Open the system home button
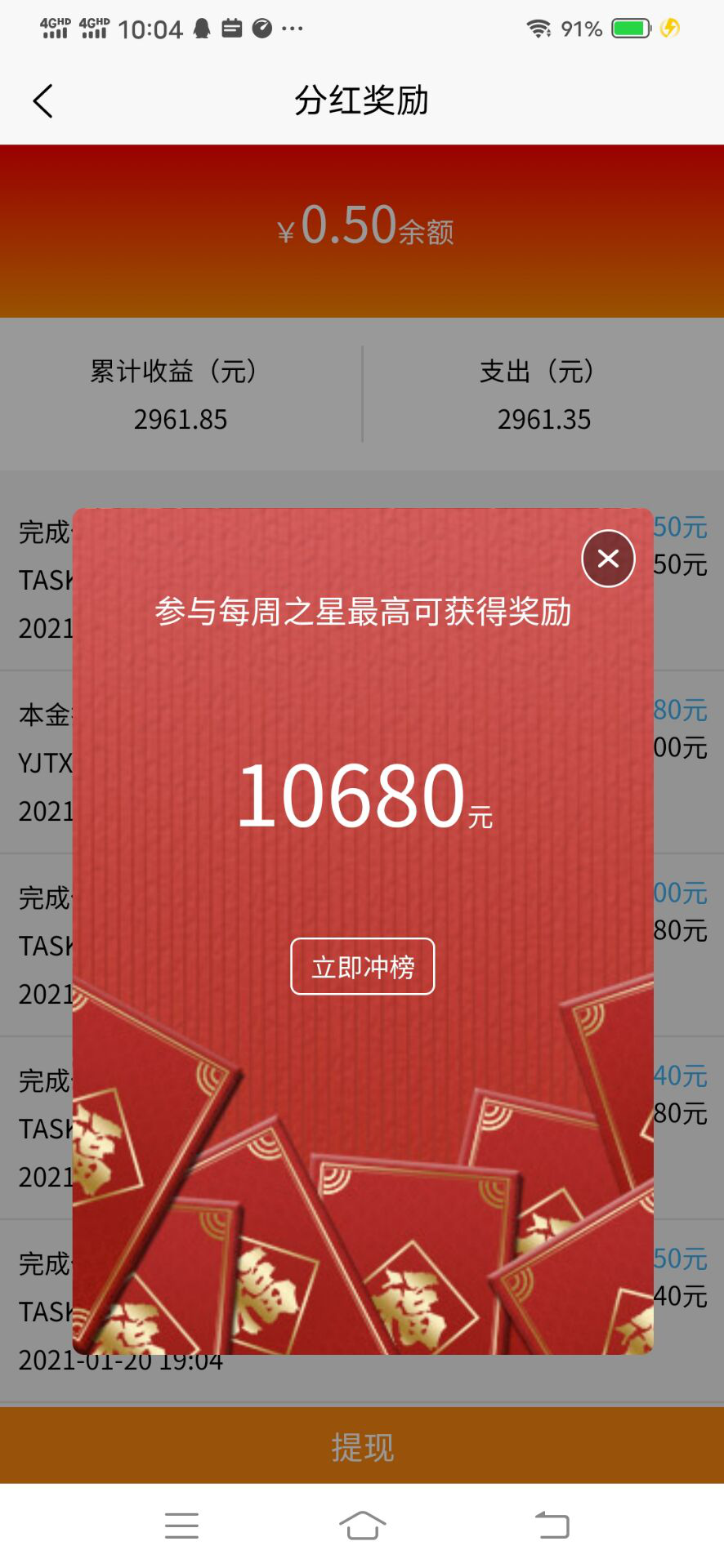Screen dimensions: 724x1568 (x=362, y=1526)
